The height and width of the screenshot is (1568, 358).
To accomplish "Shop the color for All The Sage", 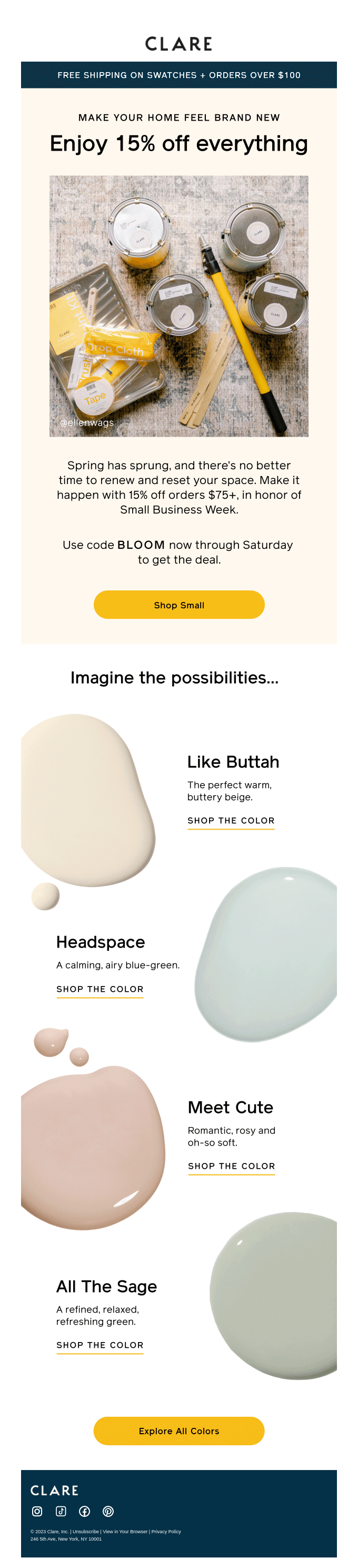I will [x=100, y=1345].
